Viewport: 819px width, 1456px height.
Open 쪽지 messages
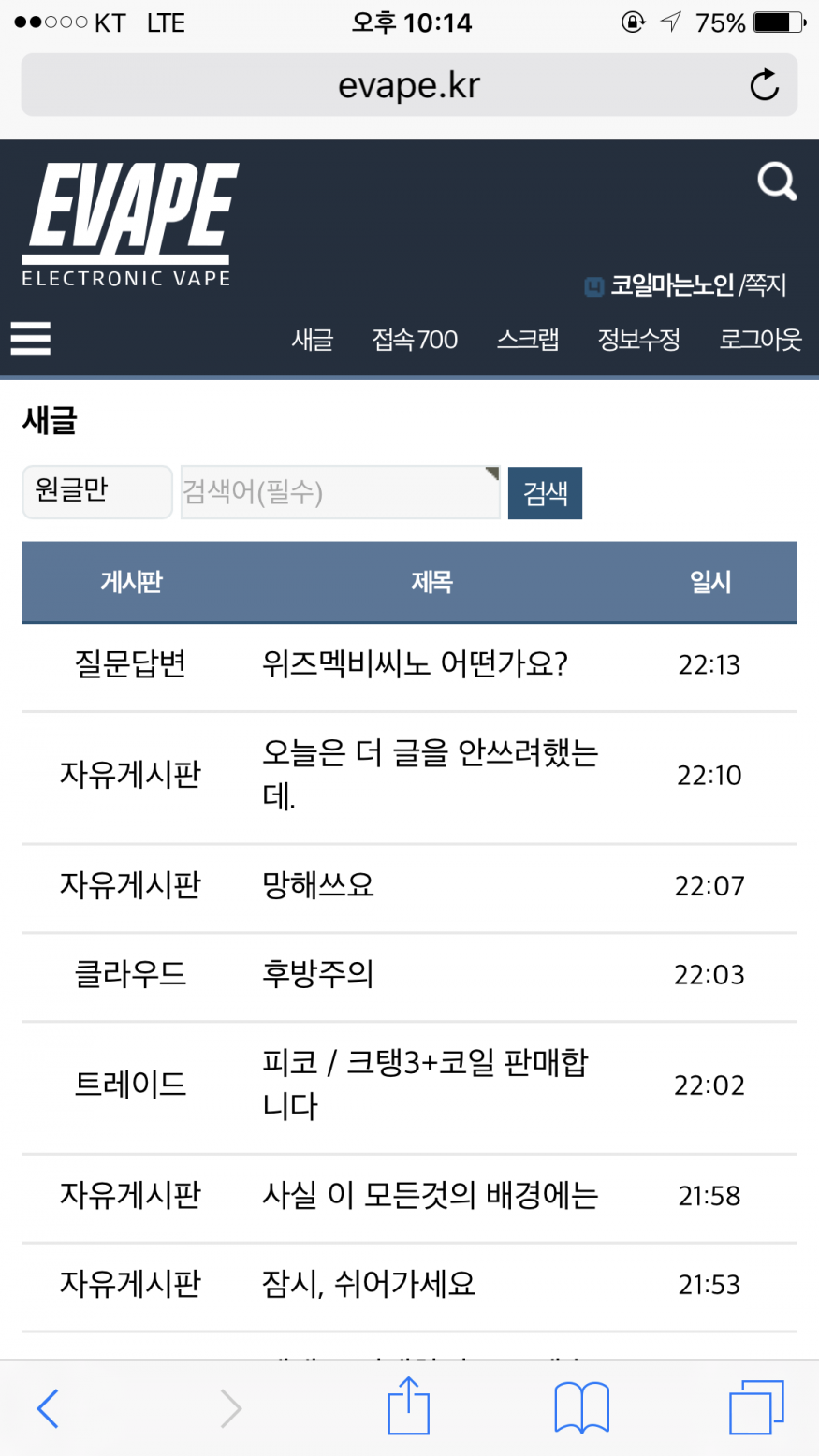point(767,284)
